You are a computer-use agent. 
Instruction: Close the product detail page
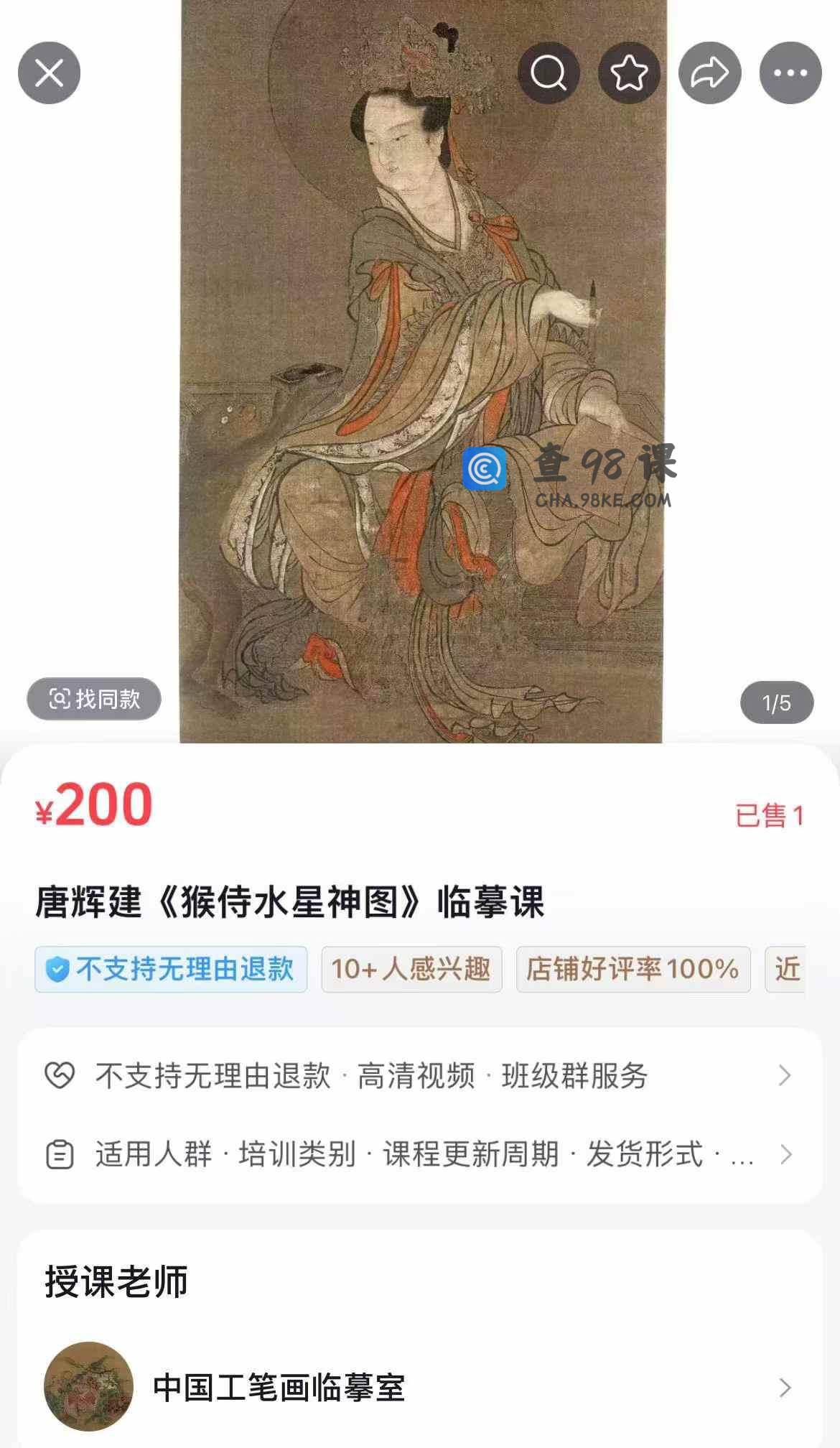pyautogui.click(x=49, y=73)
